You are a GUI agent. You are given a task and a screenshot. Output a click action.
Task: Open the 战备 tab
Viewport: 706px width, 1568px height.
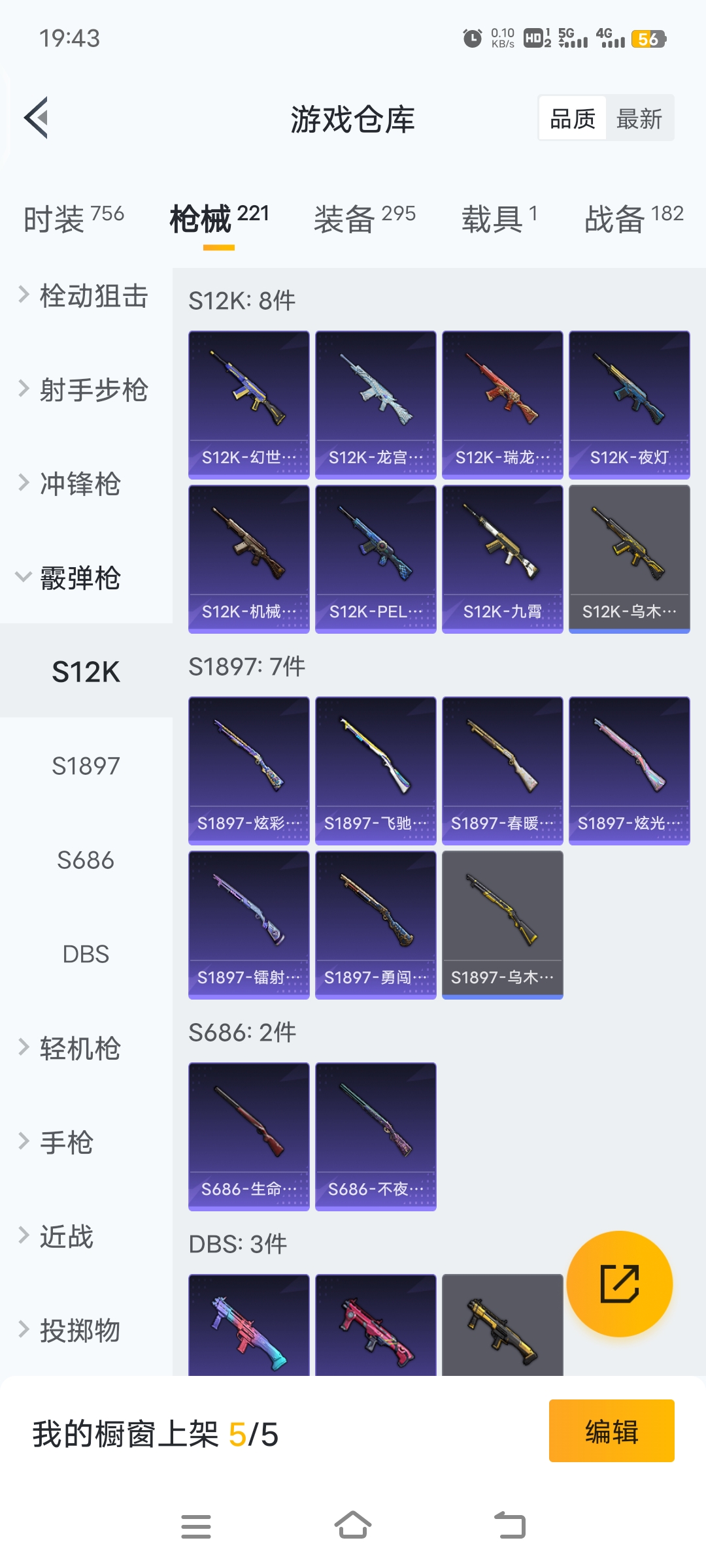[x=633, y=218]
